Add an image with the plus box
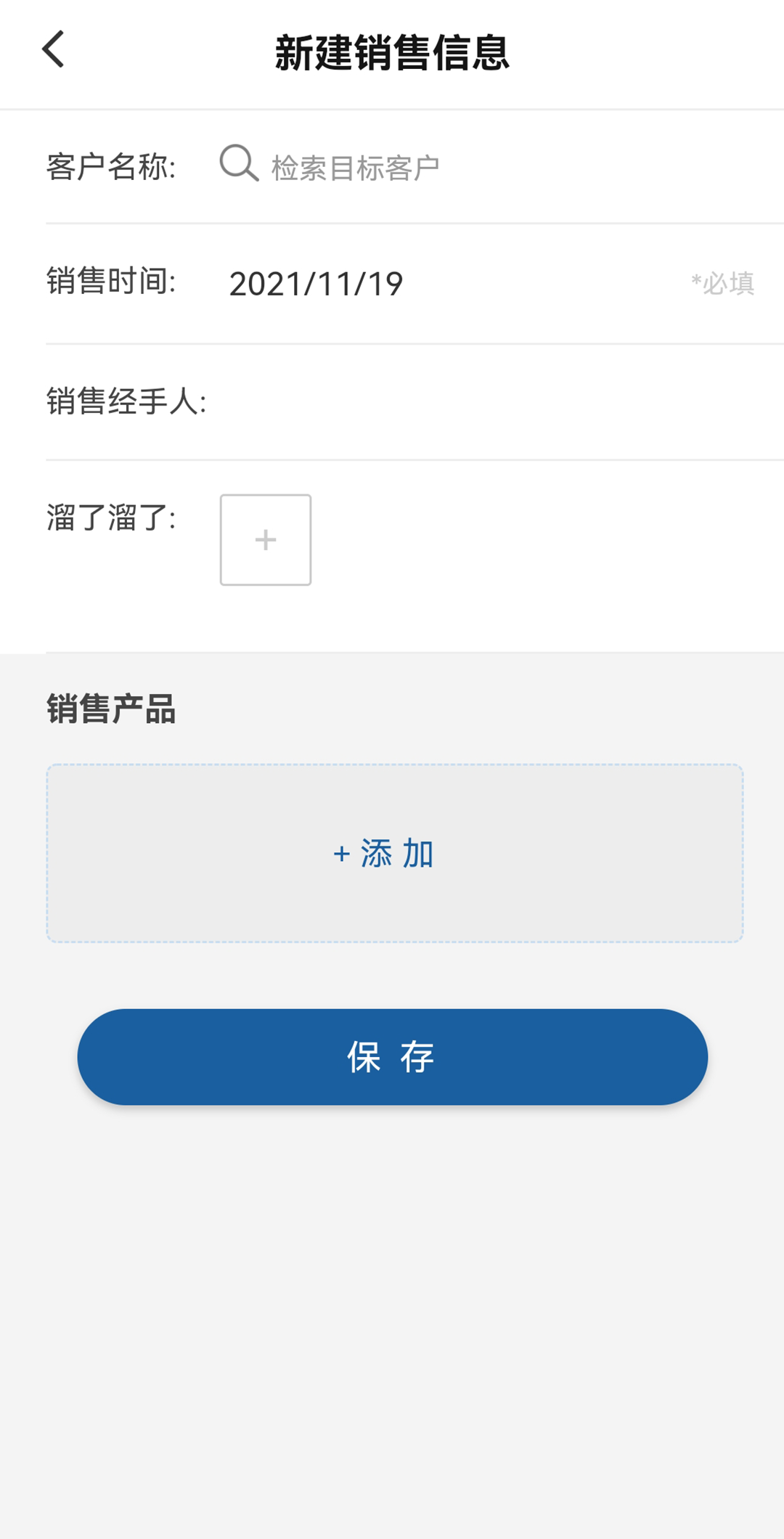784x1539 pixels. click(x=266, y=540)
